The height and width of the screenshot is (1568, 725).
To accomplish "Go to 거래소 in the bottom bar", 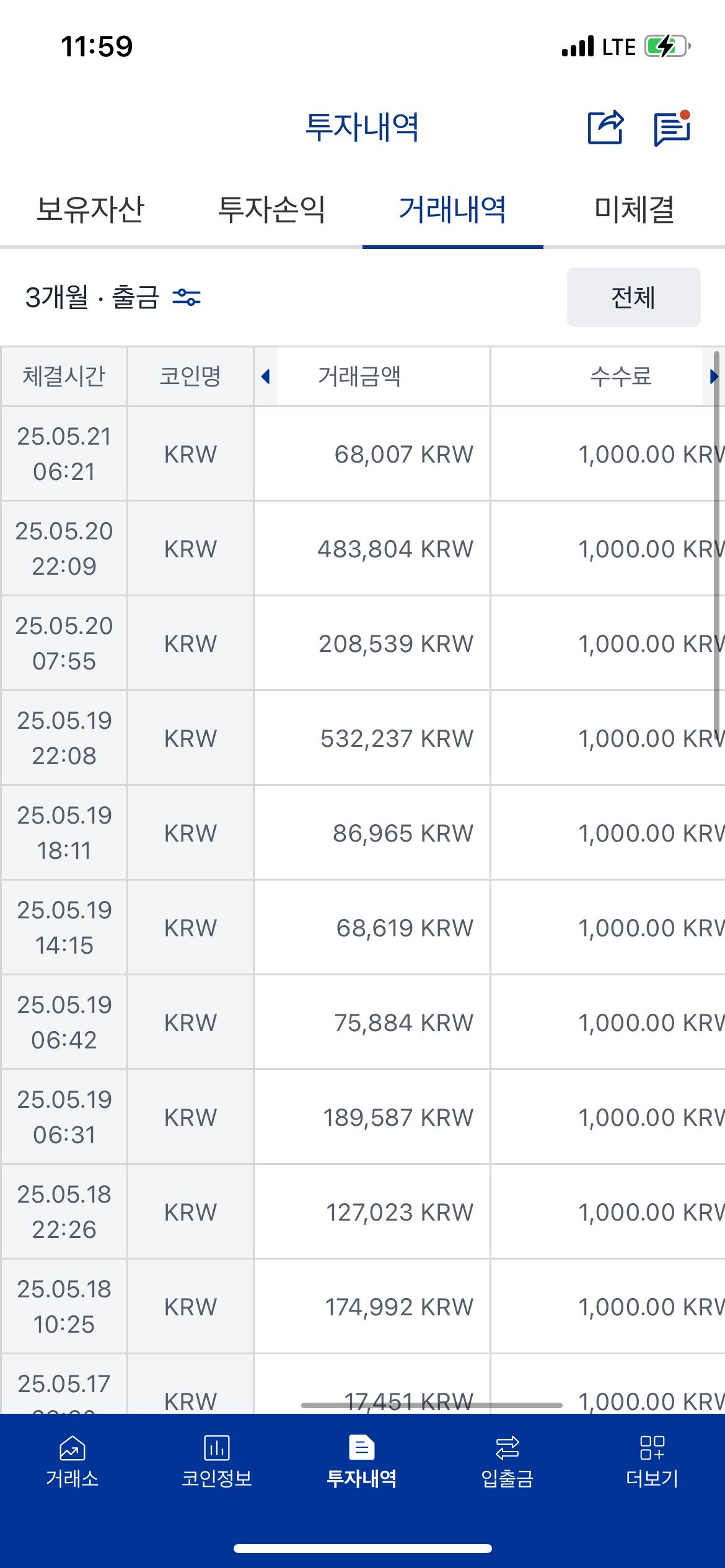I will coord(72,1463).
